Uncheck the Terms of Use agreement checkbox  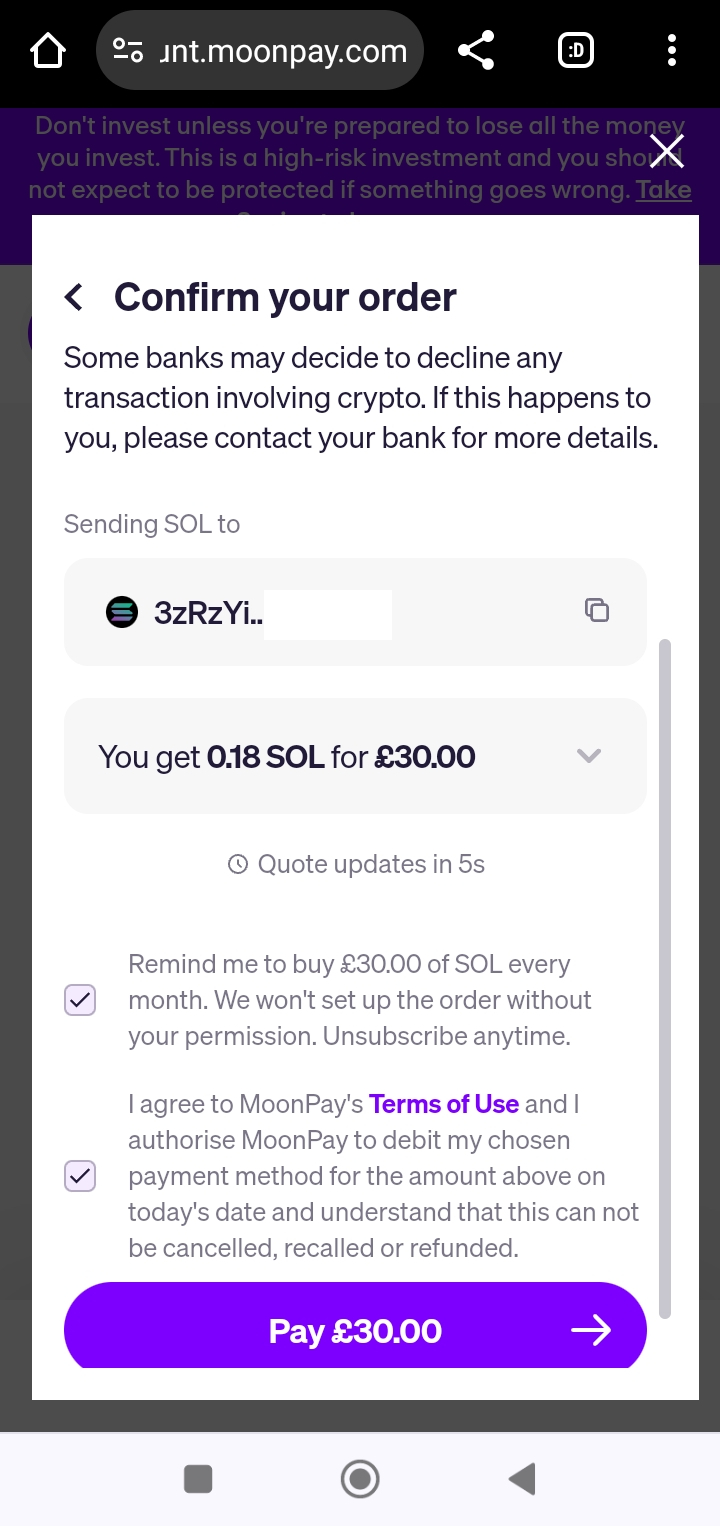tap(80, 1176)
